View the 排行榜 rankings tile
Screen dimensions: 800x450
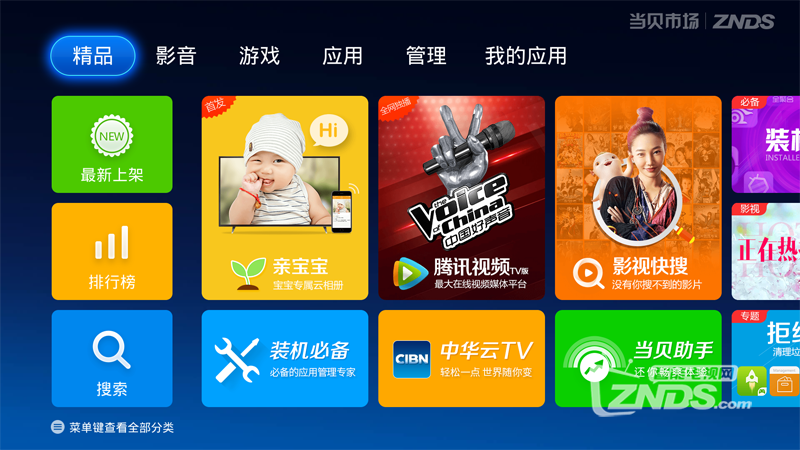pyautogui.click(x=112, y=251)
